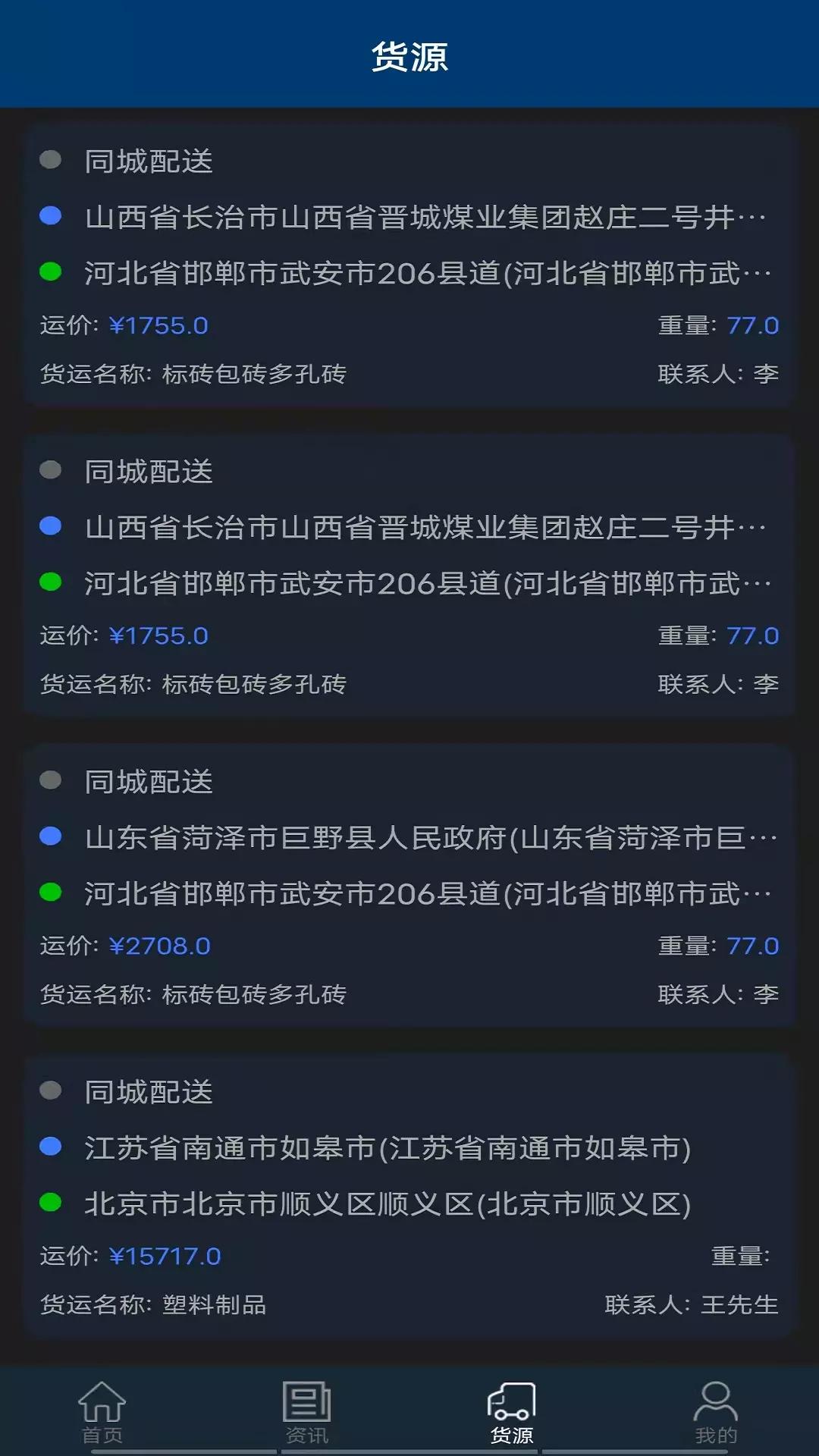Open the 我的 profile person icon
The image size is (819, 1456).
(x=717, y=1410)
